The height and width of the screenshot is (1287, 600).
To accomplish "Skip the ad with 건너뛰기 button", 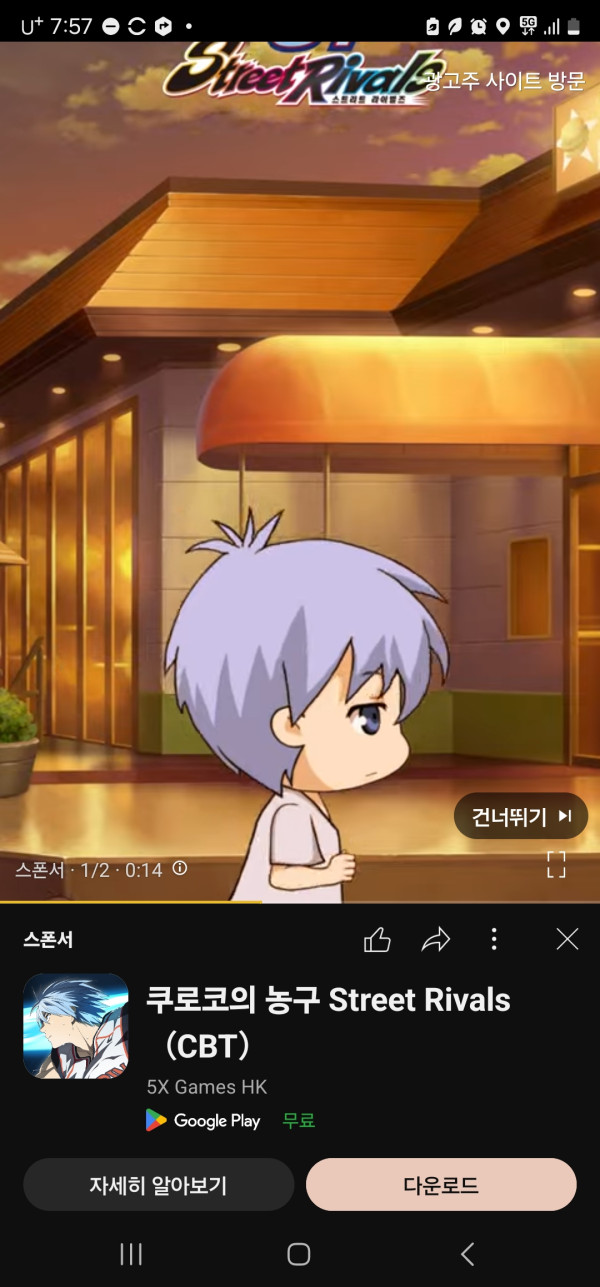I will [521, 817].
